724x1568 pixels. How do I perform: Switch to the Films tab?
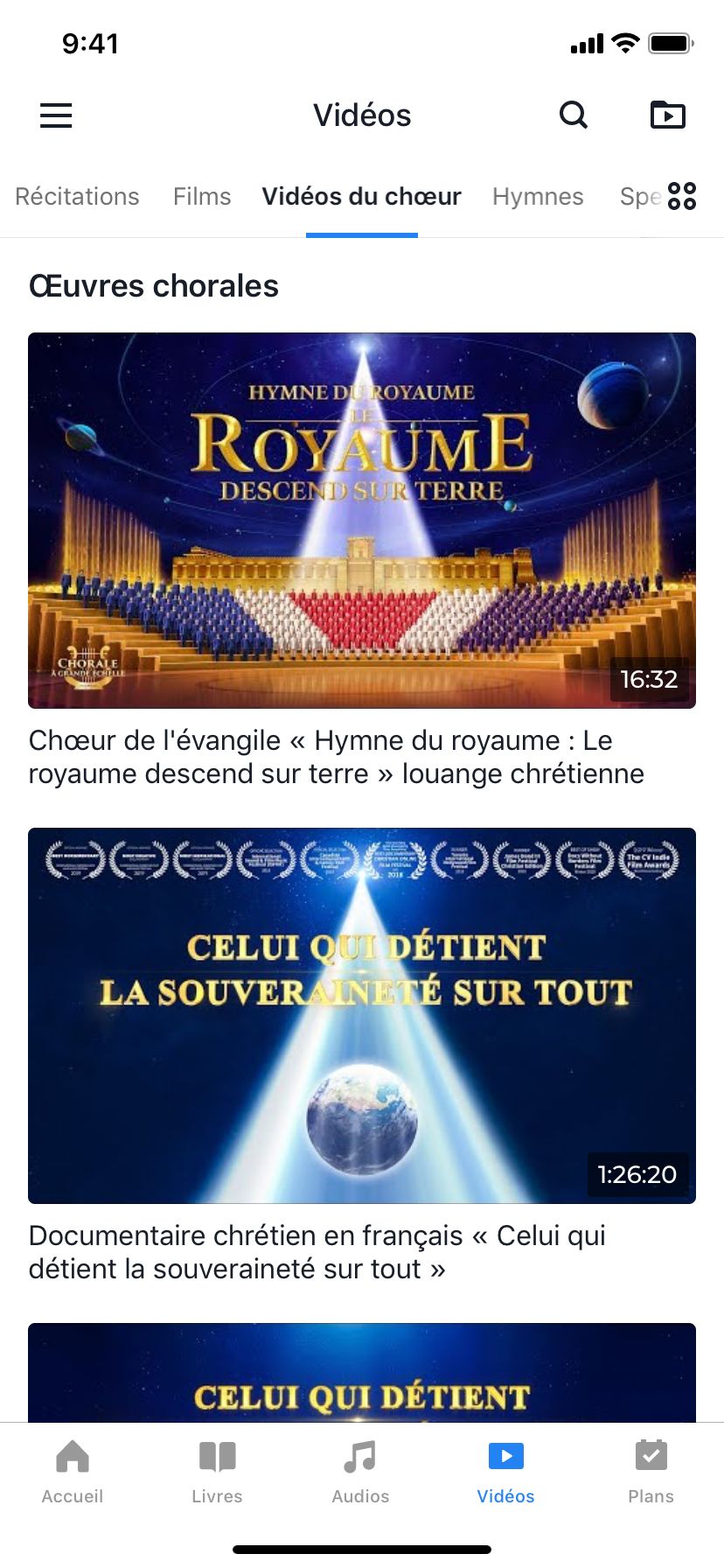(x=202, y=197)
